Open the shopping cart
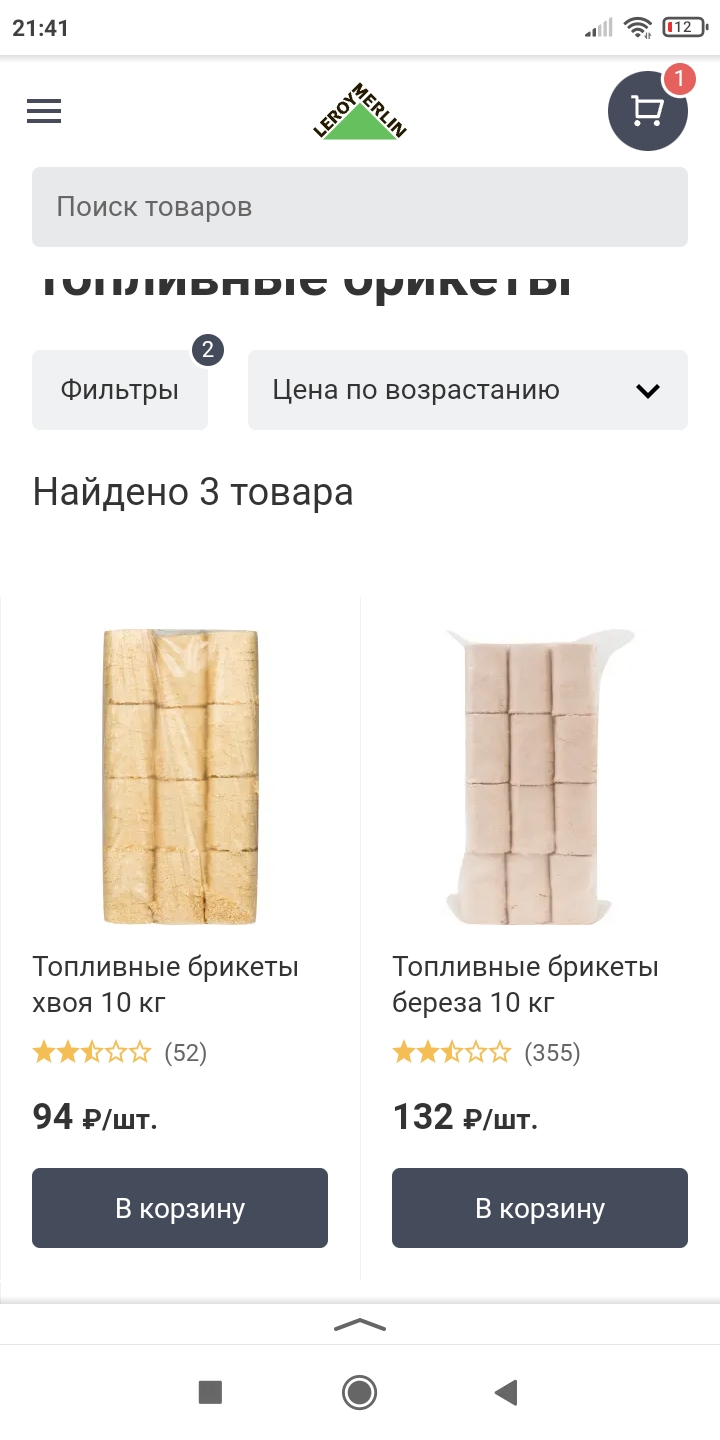The image size is (720, 1440). coord(647,111)
